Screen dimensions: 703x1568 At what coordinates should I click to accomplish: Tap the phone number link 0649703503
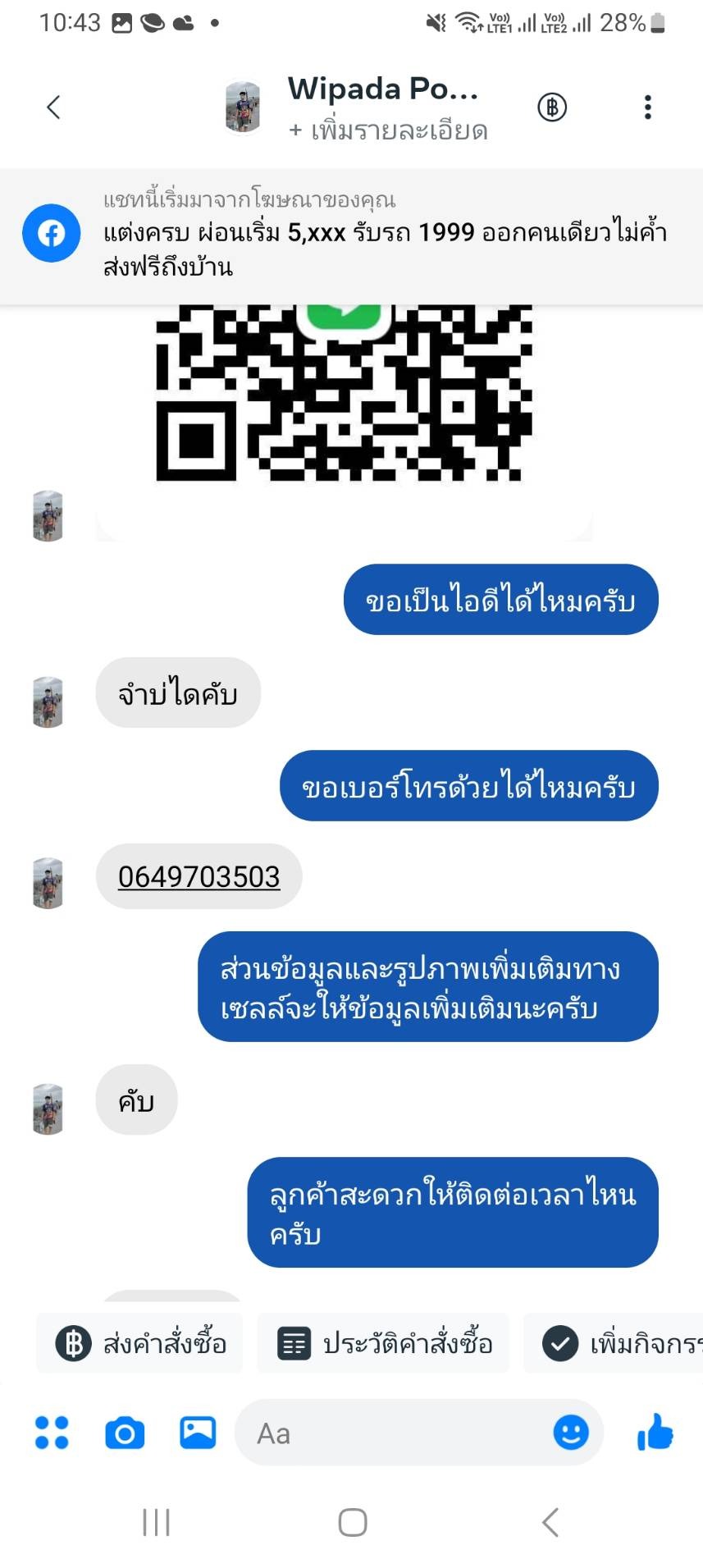[199, 876]
